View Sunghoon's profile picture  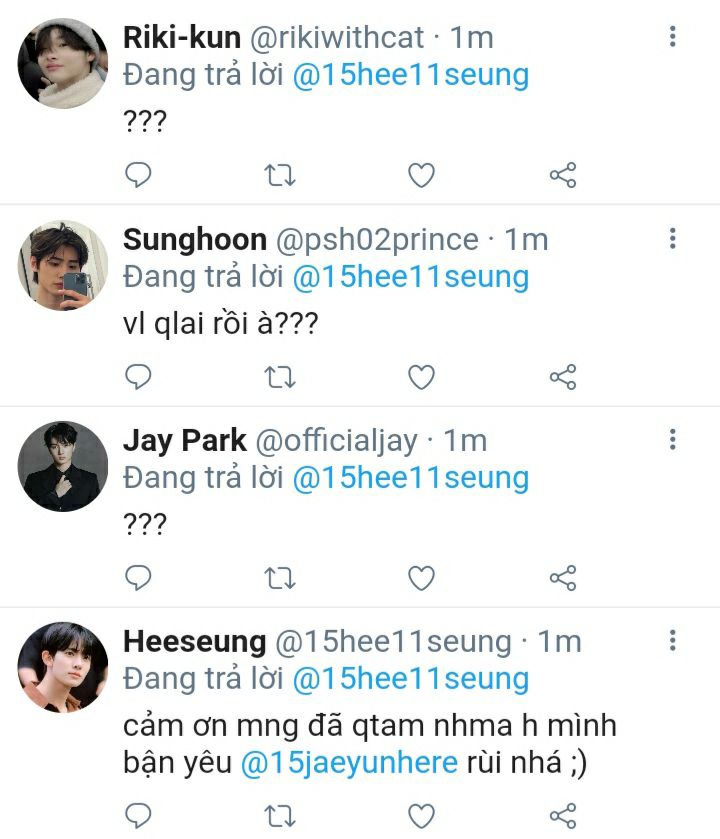pos(63,265)
